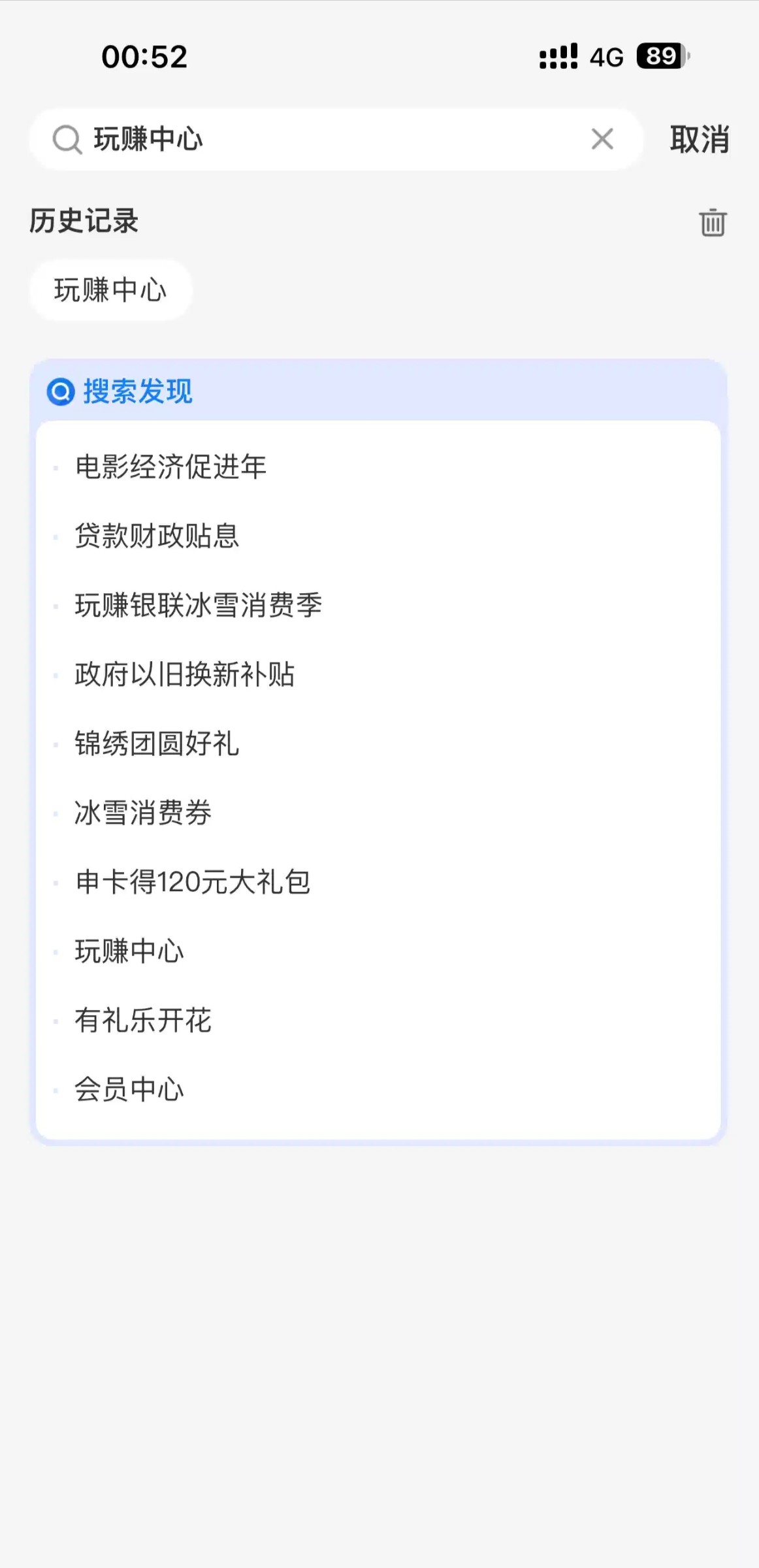The height and width of the screenshot is (1568, 759).
Task: Open the 有礼乐开花 suggestion
Action: pos(143,1021)
